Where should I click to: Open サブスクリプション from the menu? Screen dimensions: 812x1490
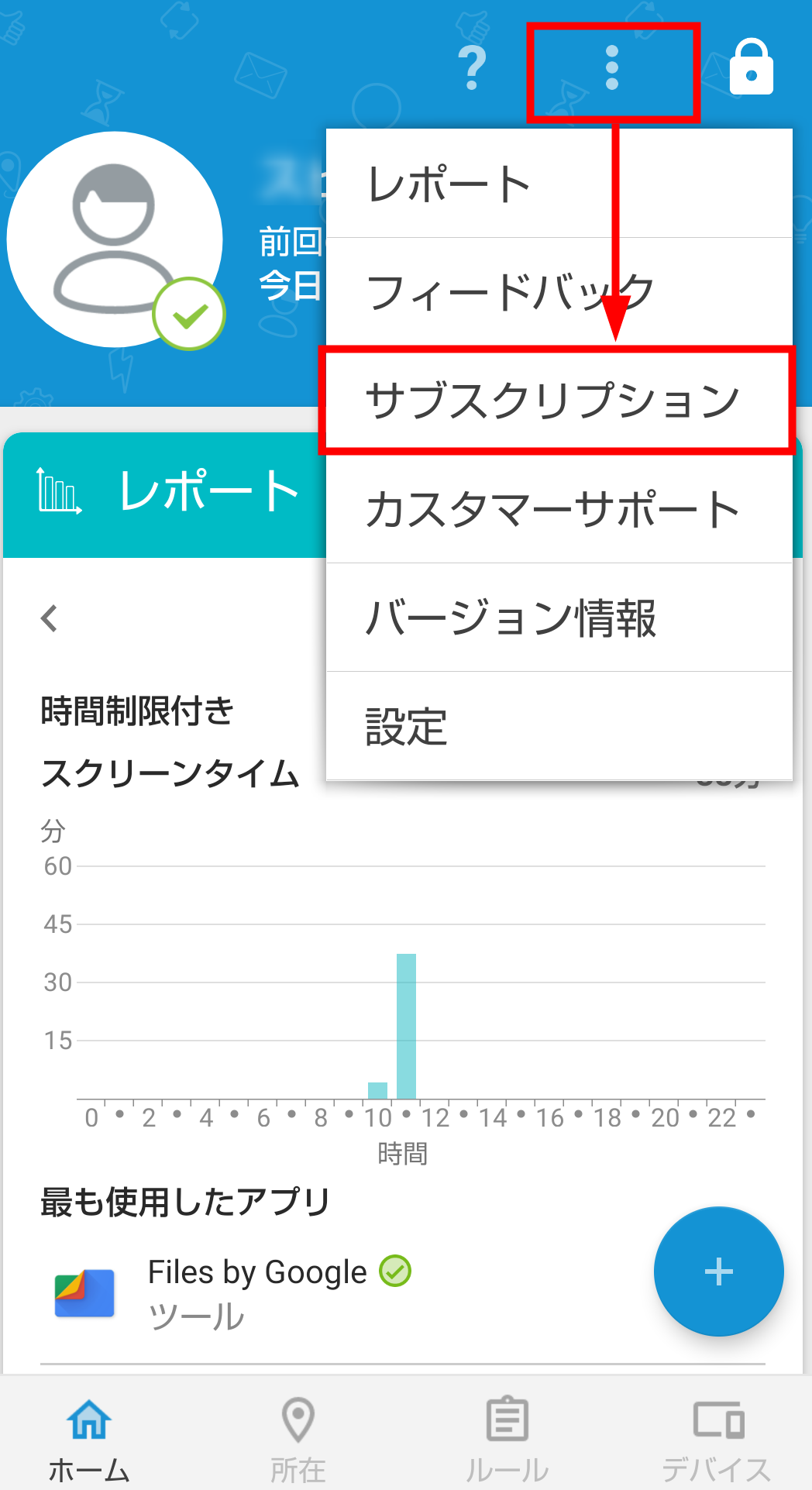click(x=559, y=401)
